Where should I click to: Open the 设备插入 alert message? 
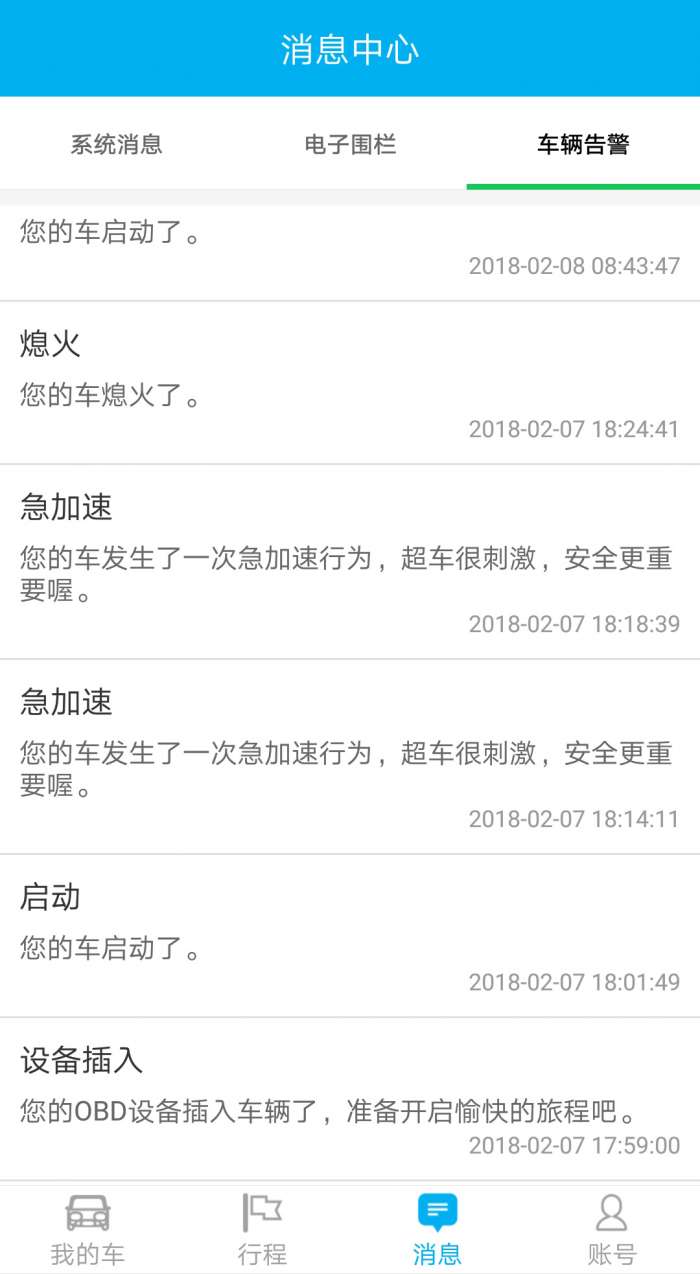pos(350,1100)
